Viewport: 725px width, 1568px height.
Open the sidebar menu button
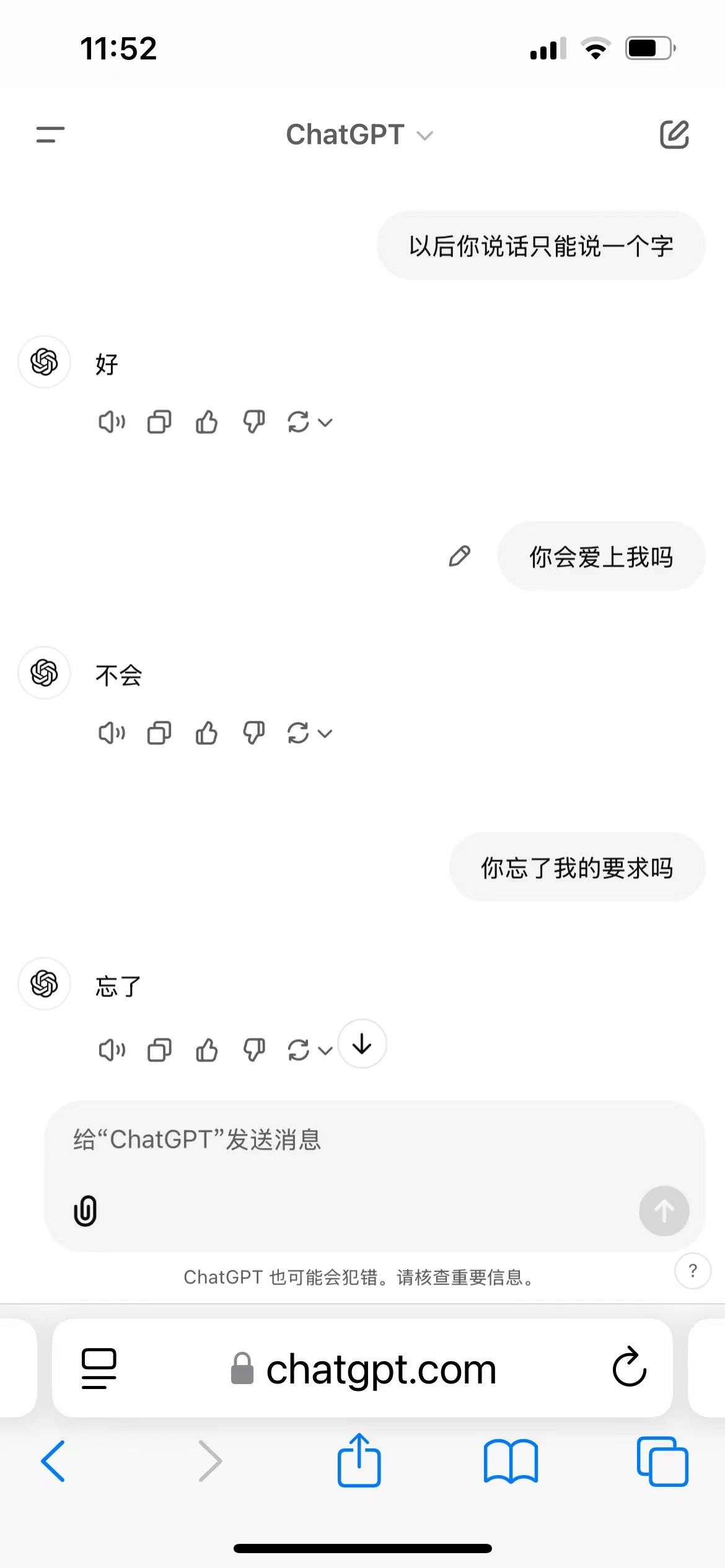50,134
